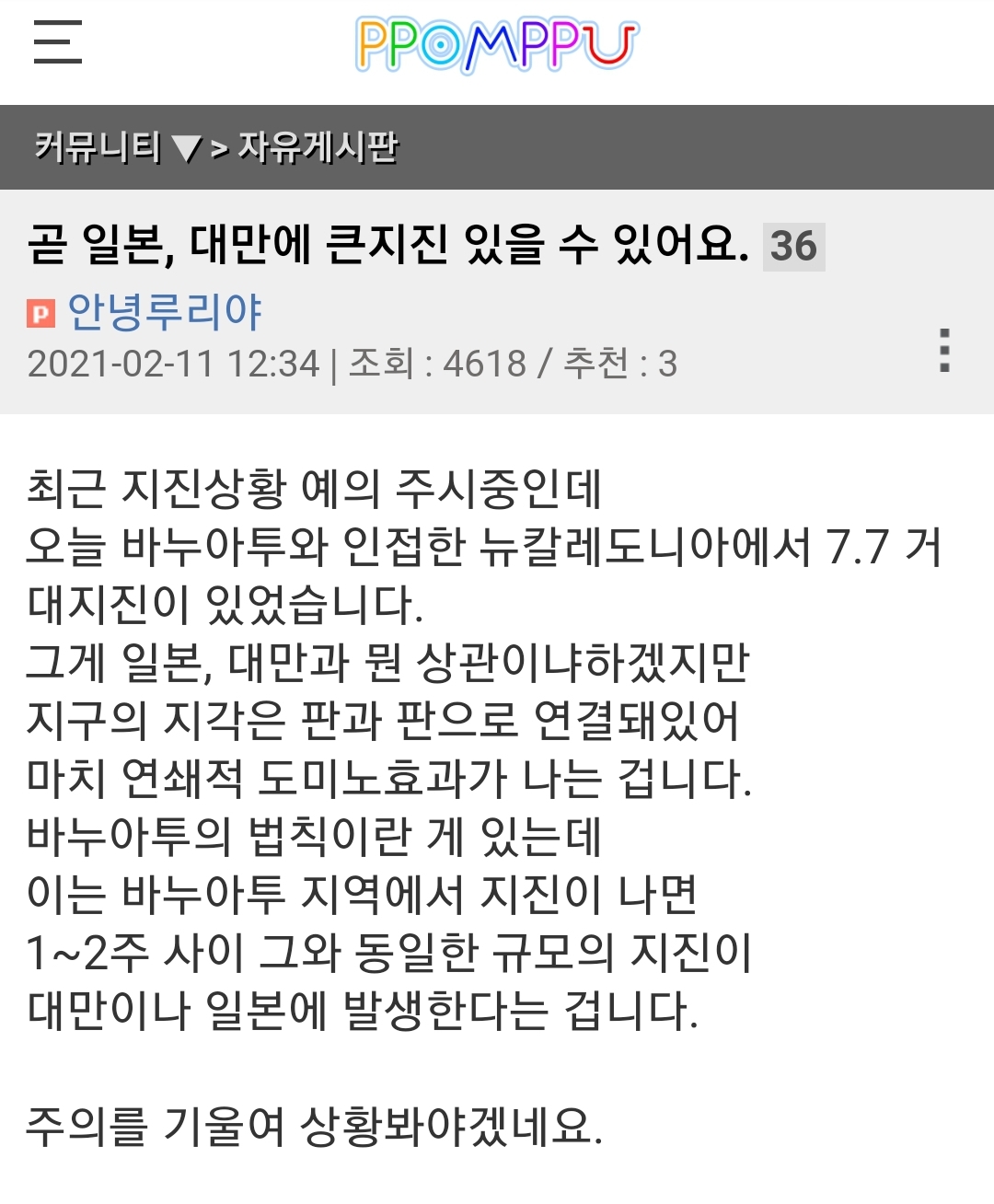Open the 자유게시판 board
Image resolution: width=994 pixels, height=1204 pixels.
[x=318, y=147]
